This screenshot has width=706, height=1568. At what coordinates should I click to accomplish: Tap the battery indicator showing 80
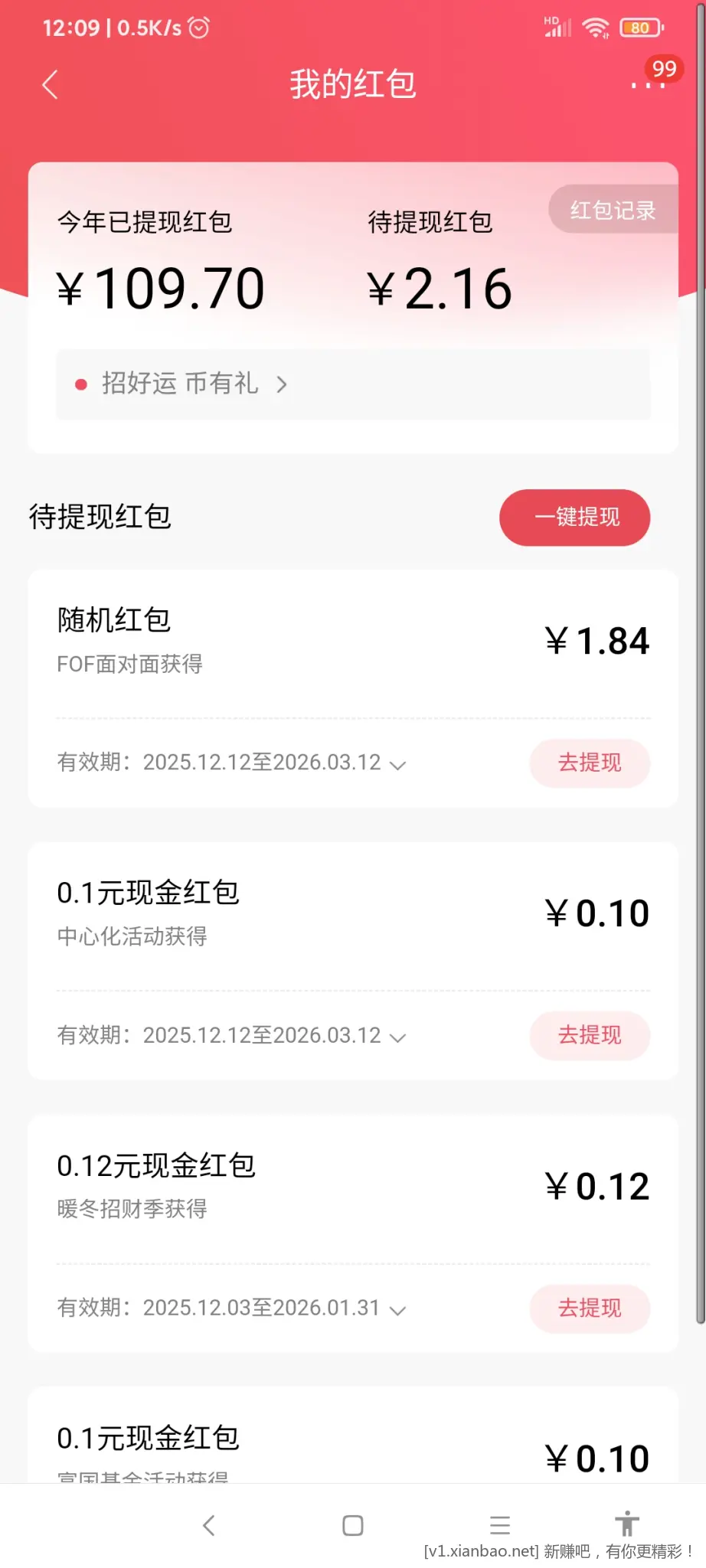[640, 28]
